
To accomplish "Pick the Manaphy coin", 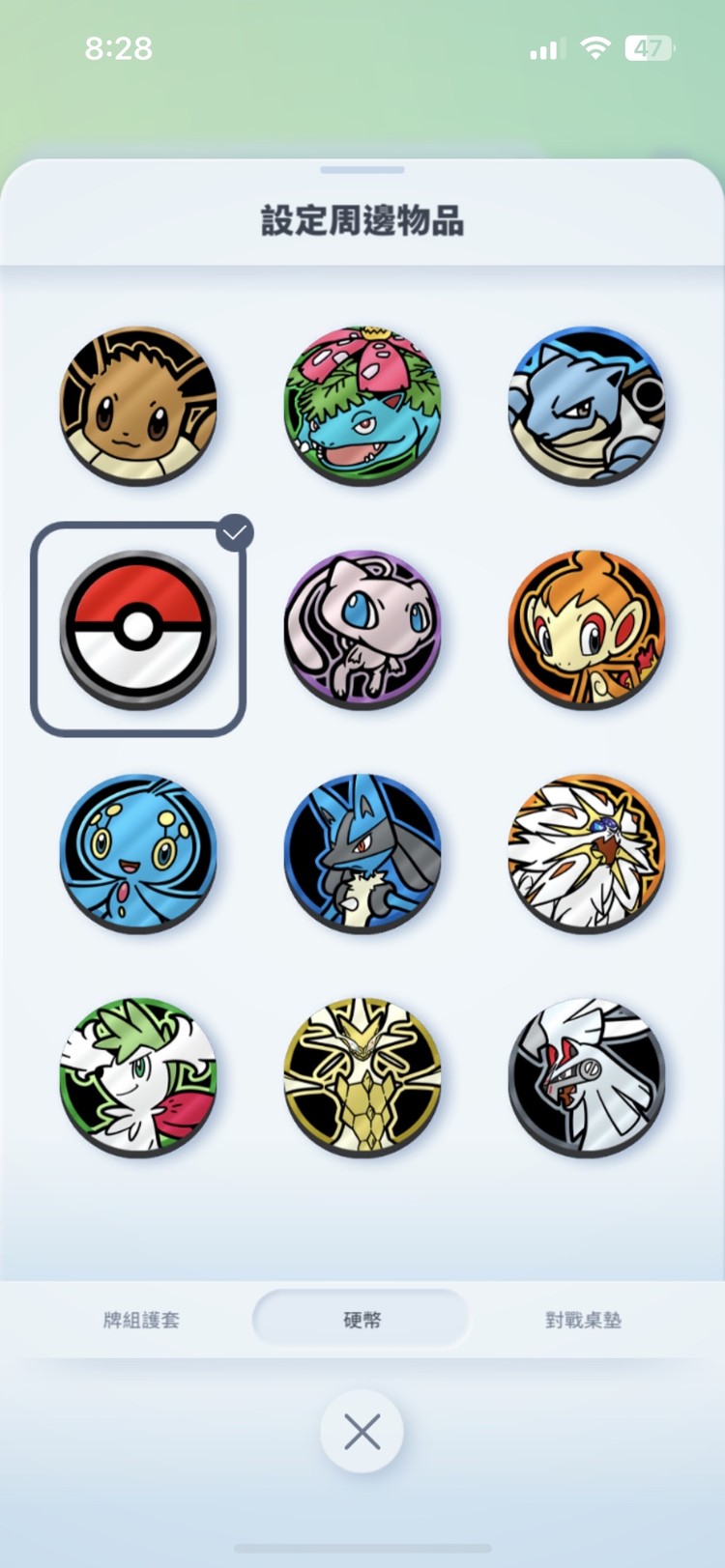I will coord(138,853).
